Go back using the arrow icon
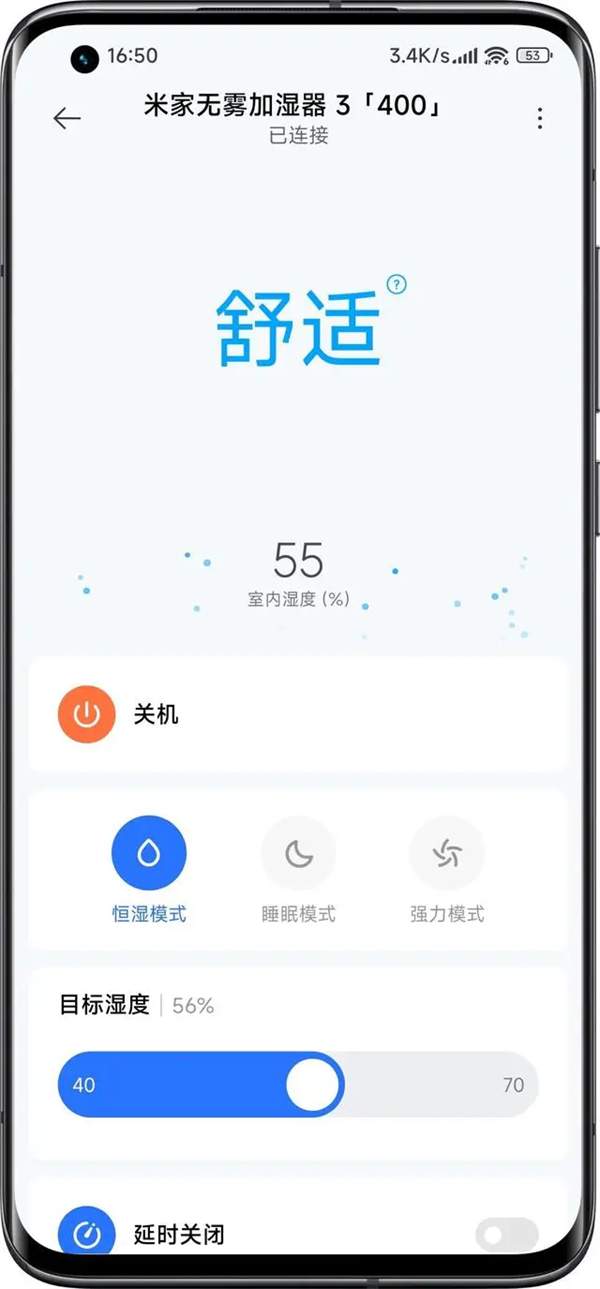The width and height of the screenshot is (600, 1289). 67,118
